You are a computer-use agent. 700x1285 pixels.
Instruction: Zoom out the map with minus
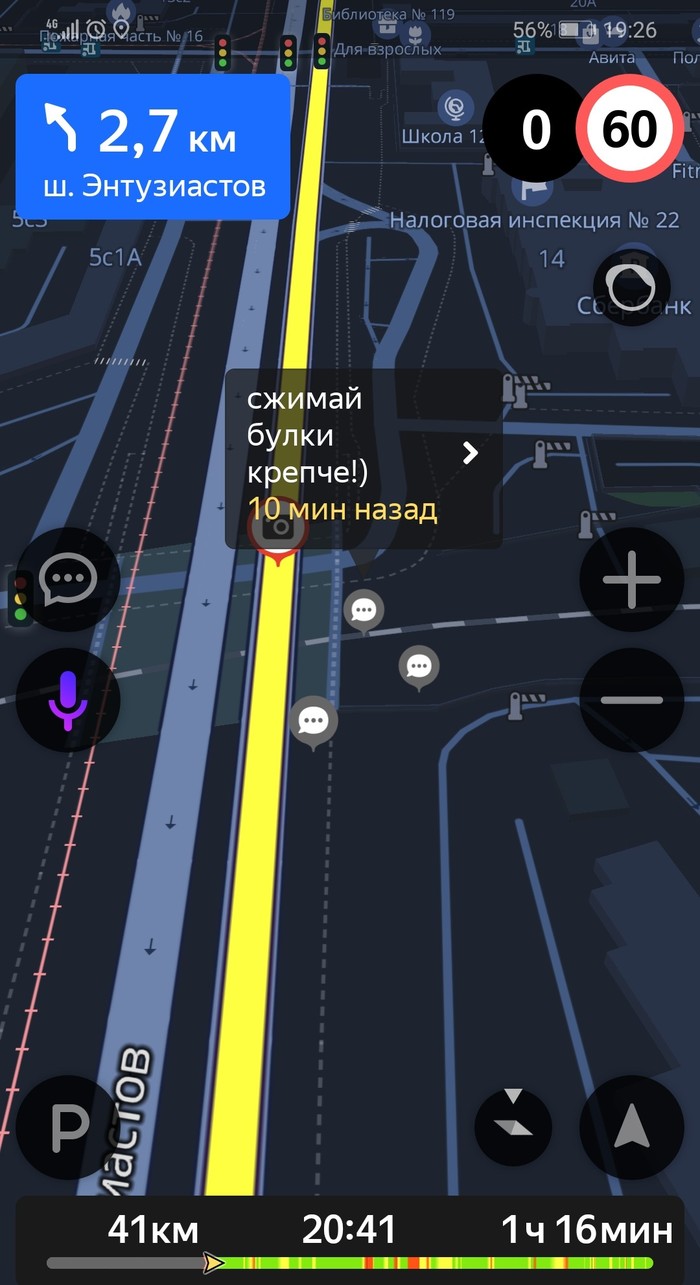click(631, 700)
